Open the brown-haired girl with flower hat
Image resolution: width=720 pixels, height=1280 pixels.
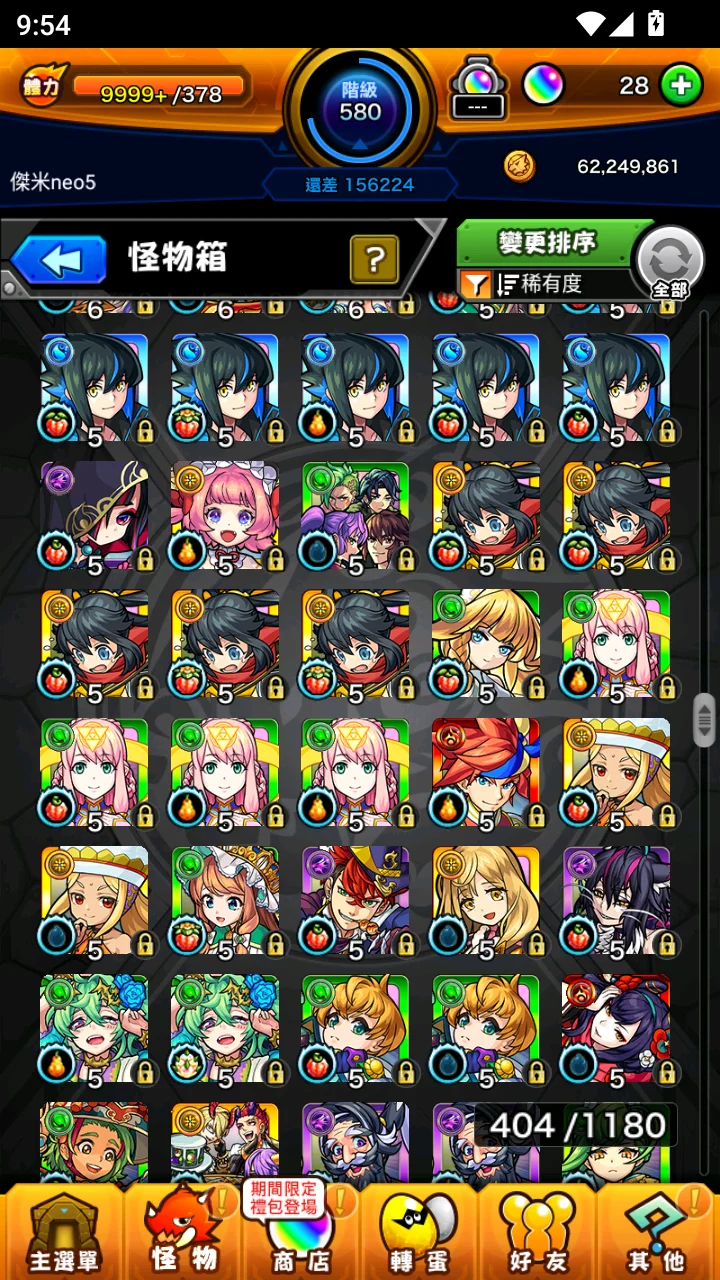tap(225, 900)
